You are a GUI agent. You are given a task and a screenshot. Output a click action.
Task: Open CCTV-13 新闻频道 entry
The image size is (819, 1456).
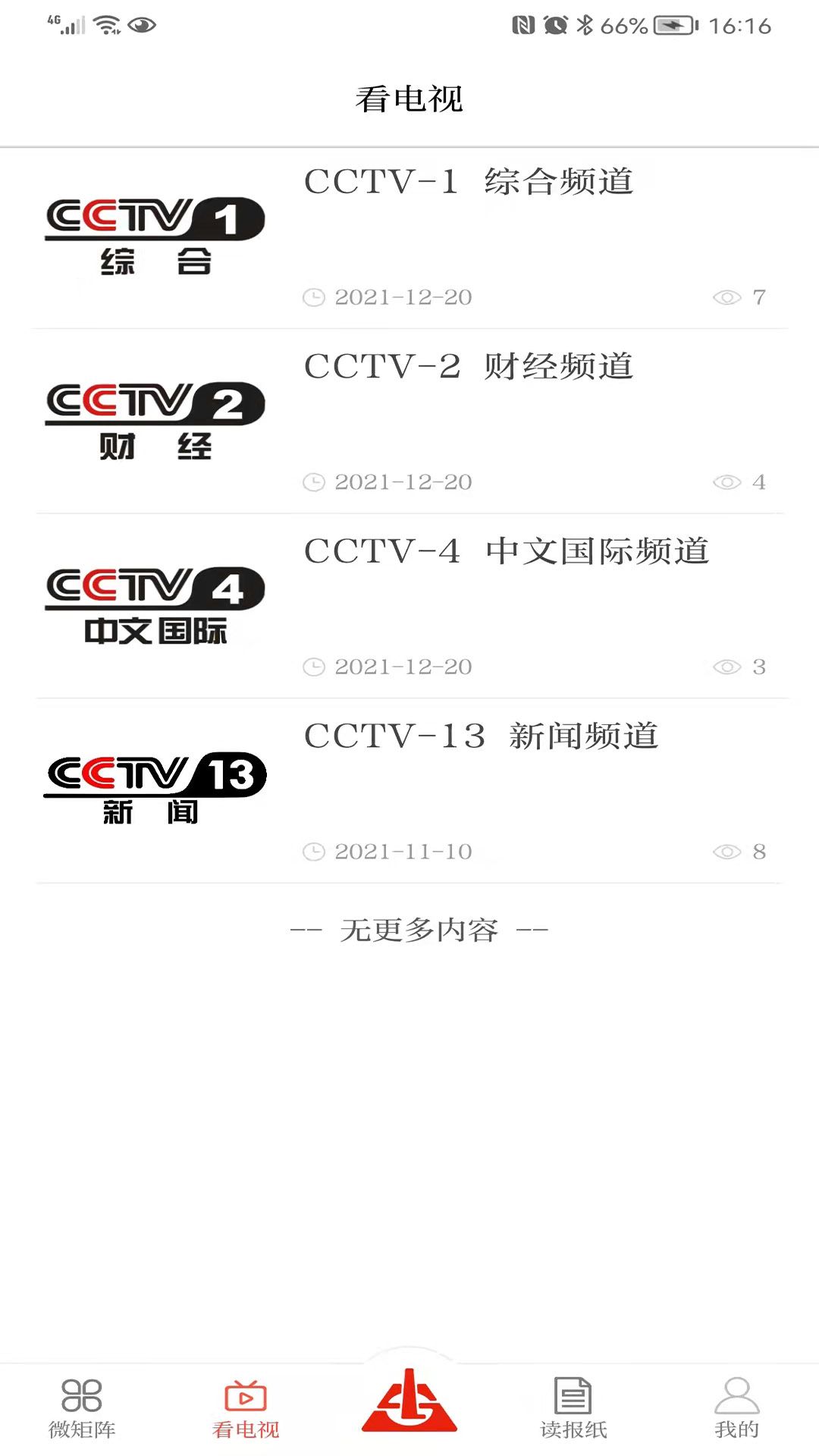(x=481, y=736)
